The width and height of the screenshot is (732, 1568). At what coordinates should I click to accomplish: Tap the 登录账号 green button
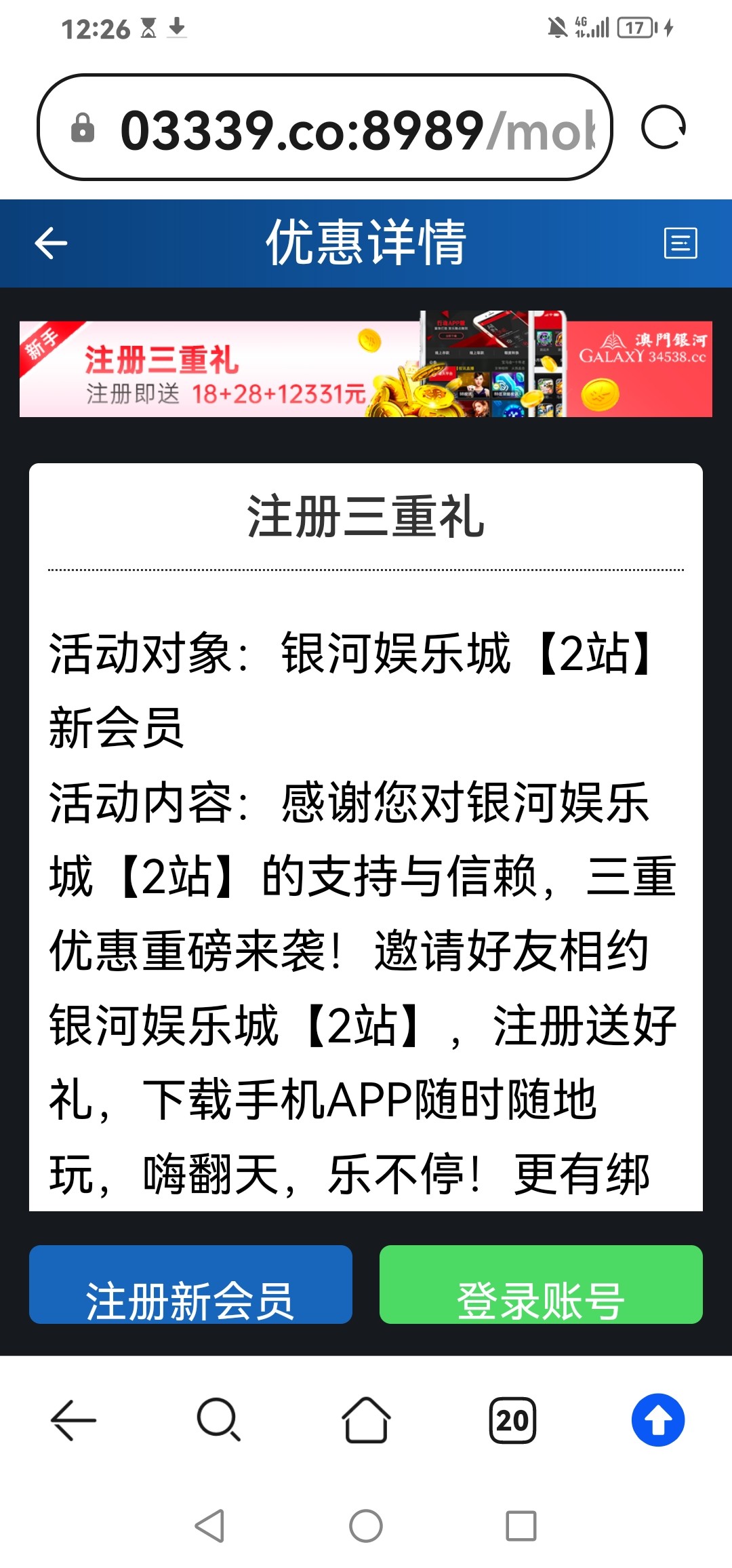542,1285
